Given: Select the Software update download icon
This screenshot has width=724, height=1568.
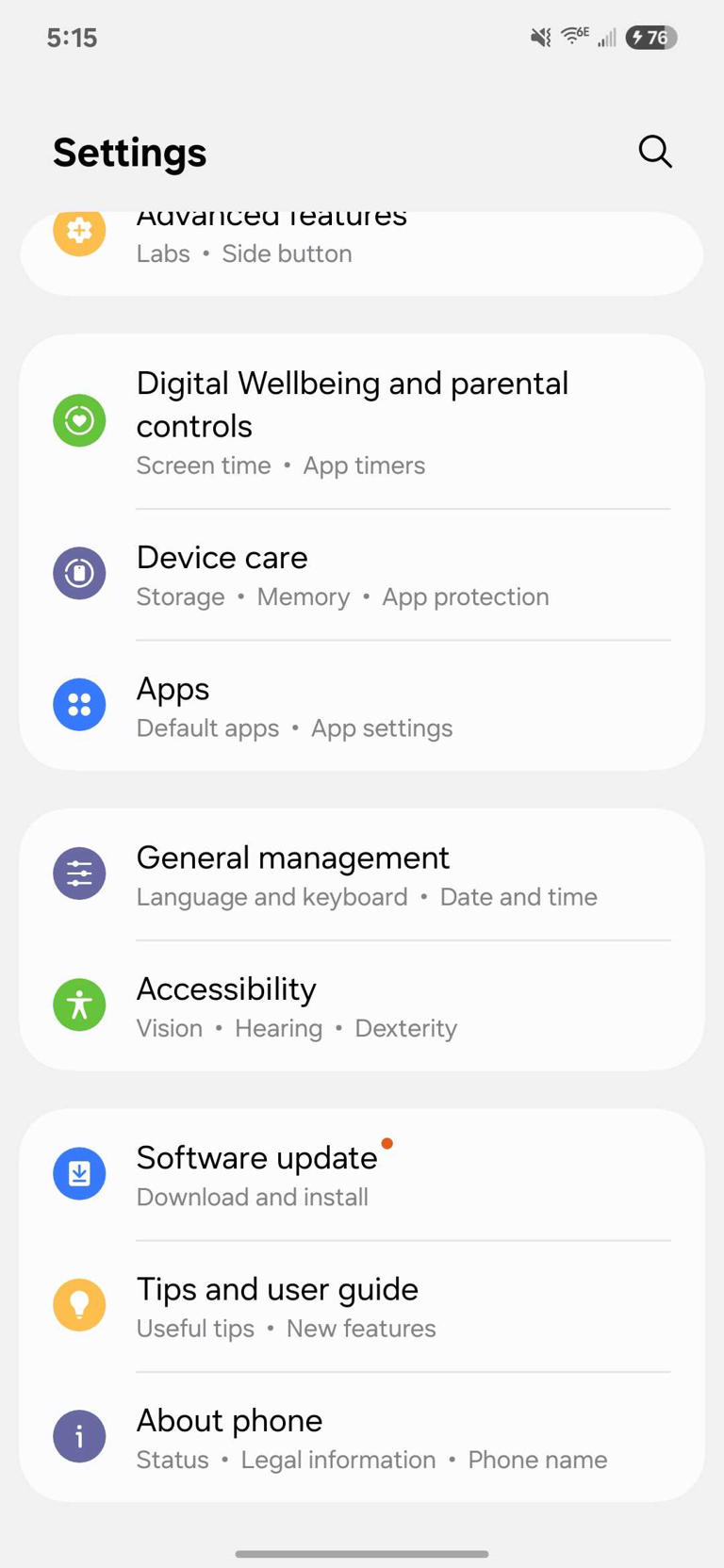Looking at the screenshot, I should [x=79, y=1173].
